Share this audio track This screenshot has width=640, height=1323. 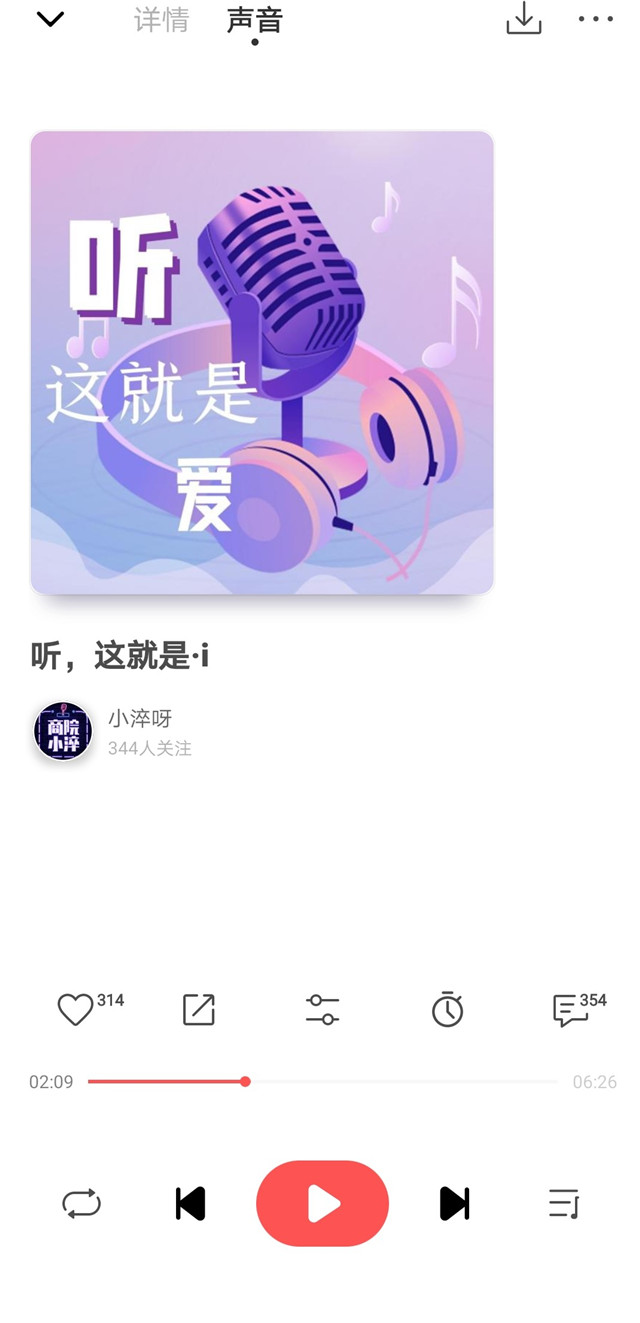point(199,1009)
